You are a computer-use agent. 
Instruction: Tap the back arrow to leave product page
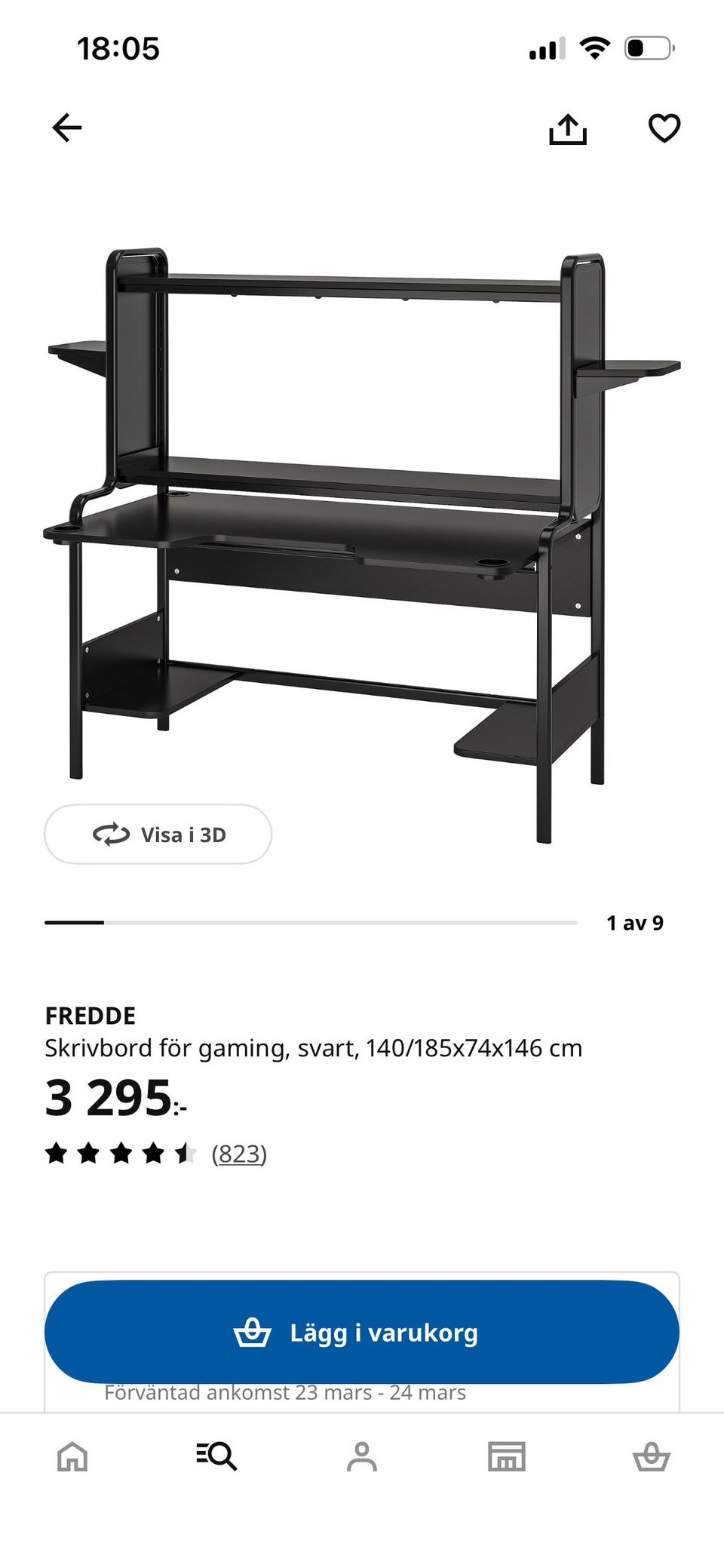[x=66, y=128]
